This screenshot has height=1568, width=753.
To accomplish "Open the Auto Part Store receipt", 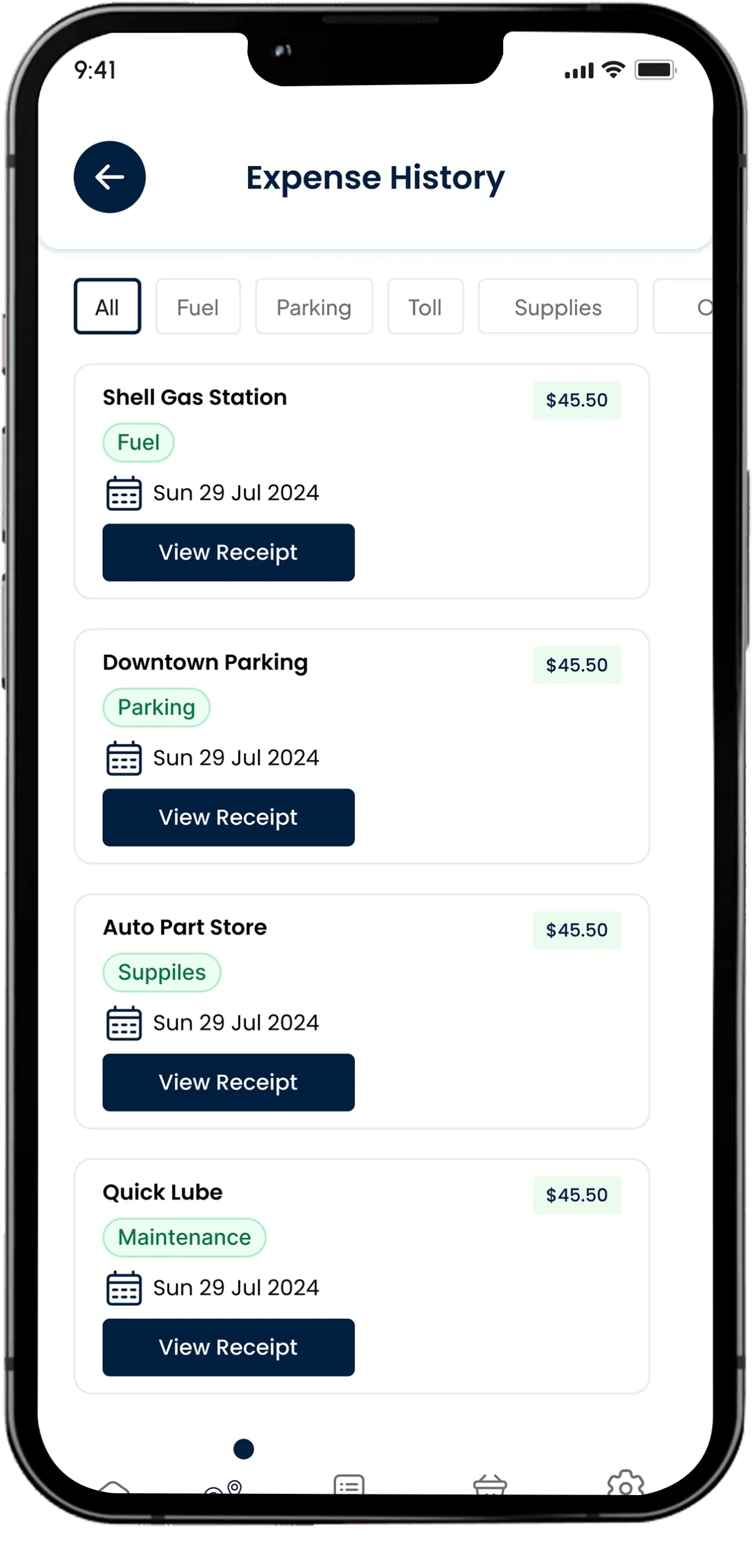I will (x=228, y=1082).
